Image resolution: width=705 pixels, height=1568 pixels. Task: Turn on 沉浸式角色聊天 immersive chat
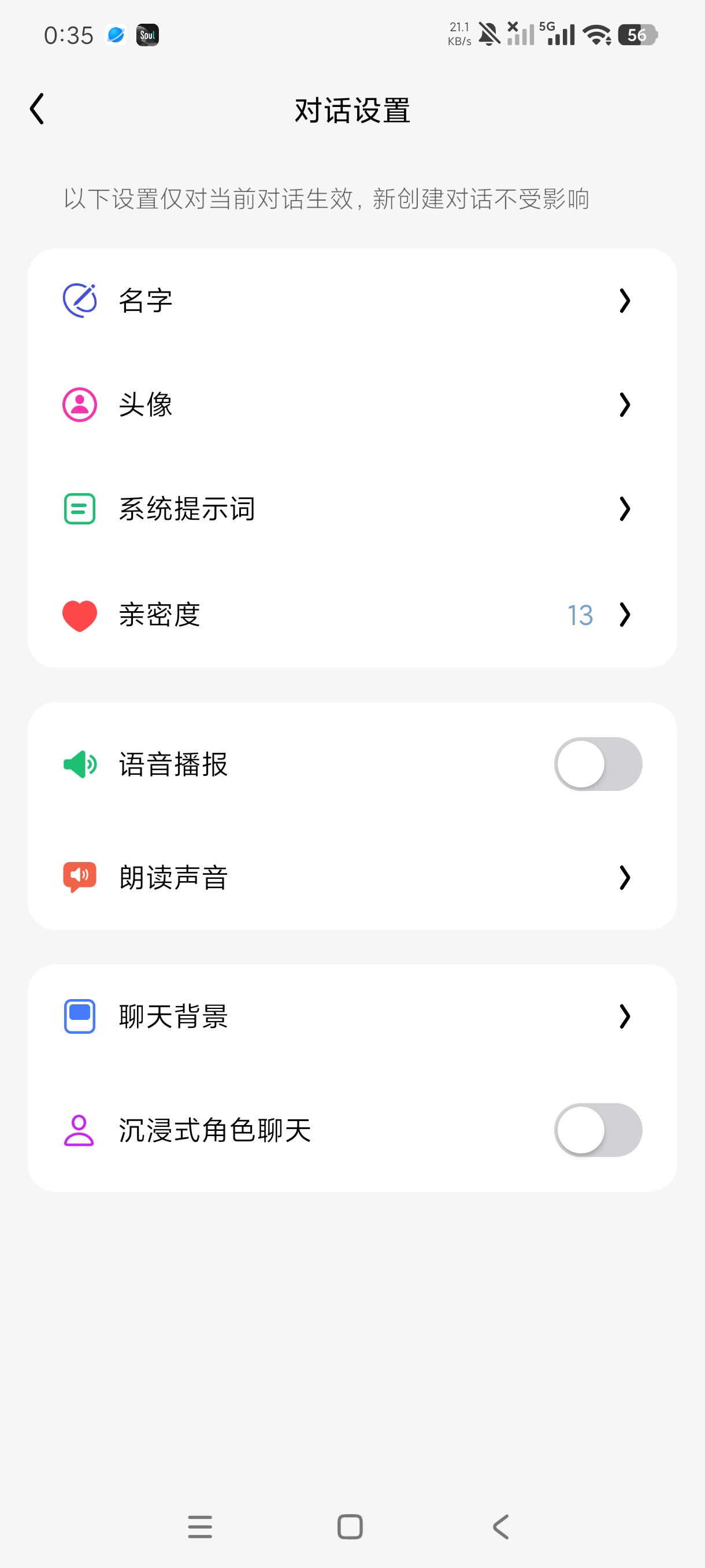tap(598, 1130)
